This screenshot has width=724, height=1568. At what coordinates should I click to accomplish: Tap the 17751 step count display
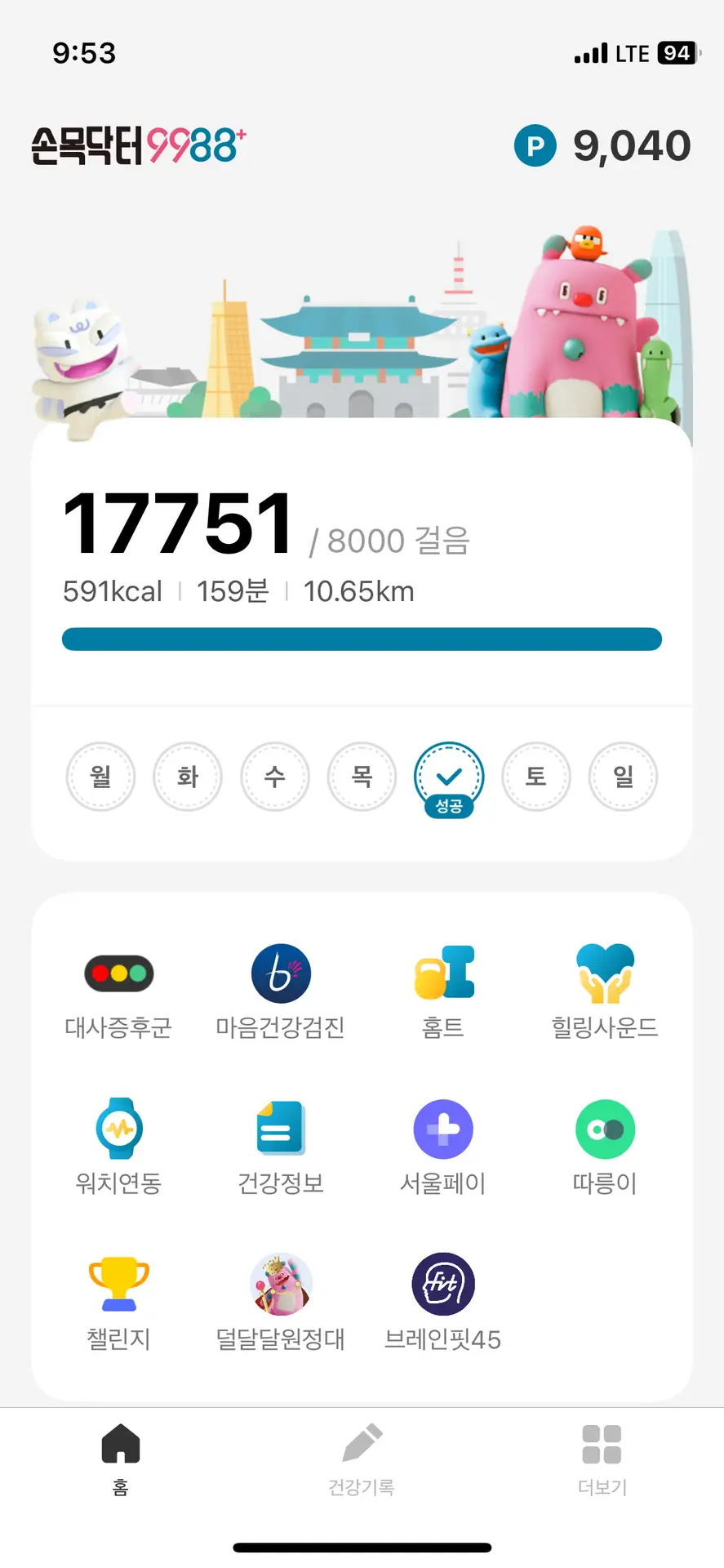[178, 523]
